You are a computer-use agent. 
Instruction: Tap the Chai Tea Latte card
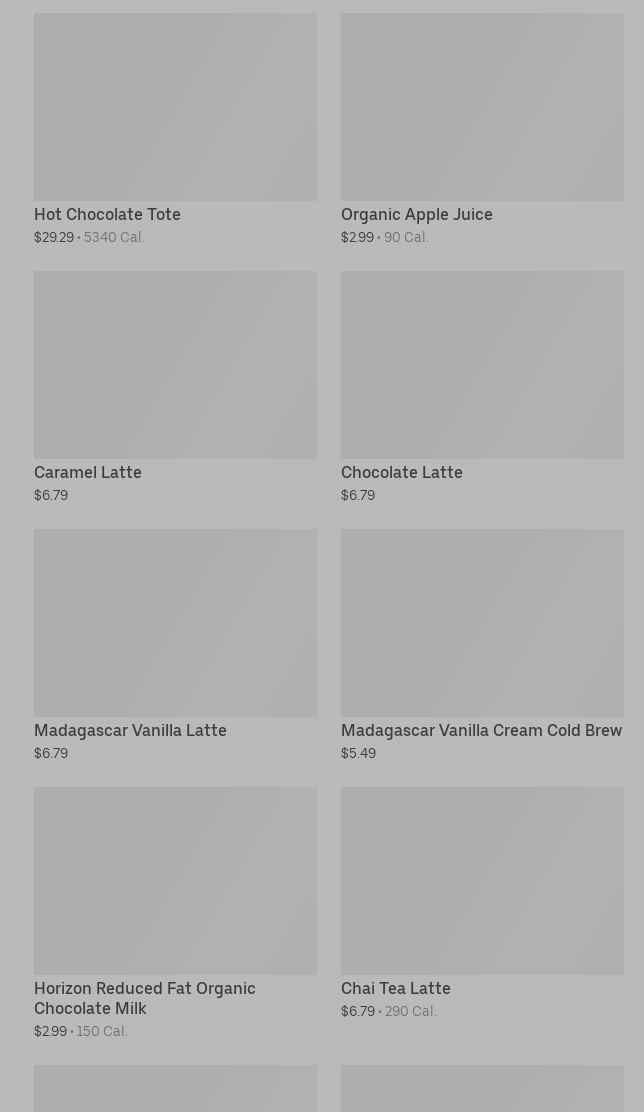(482, 904)
